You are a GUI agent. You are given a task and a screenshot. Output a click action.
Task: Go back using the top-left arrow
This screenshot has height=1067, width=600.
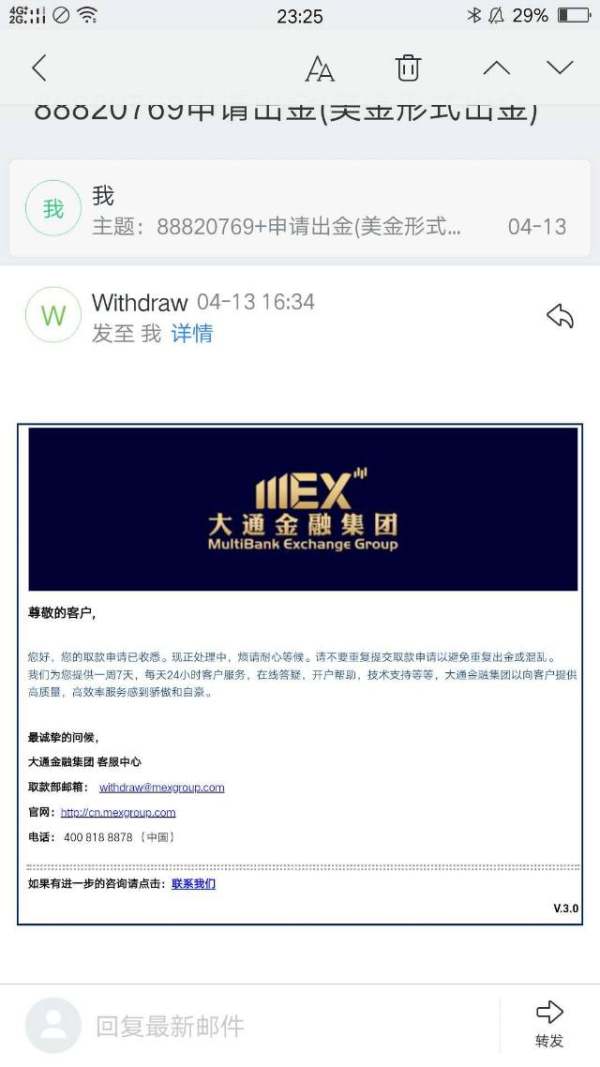tap(39, 68)
